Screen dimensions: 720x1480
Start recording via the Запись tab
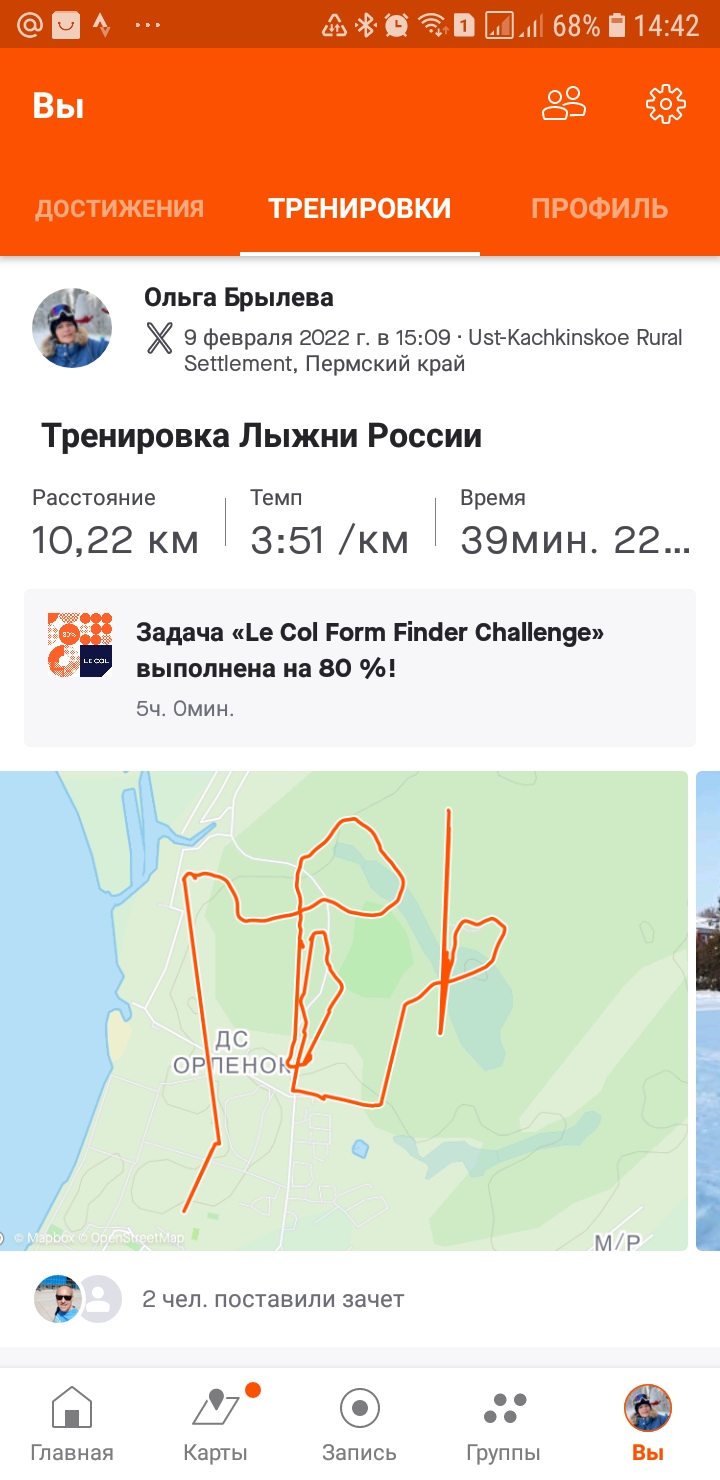coord(360,1425)
